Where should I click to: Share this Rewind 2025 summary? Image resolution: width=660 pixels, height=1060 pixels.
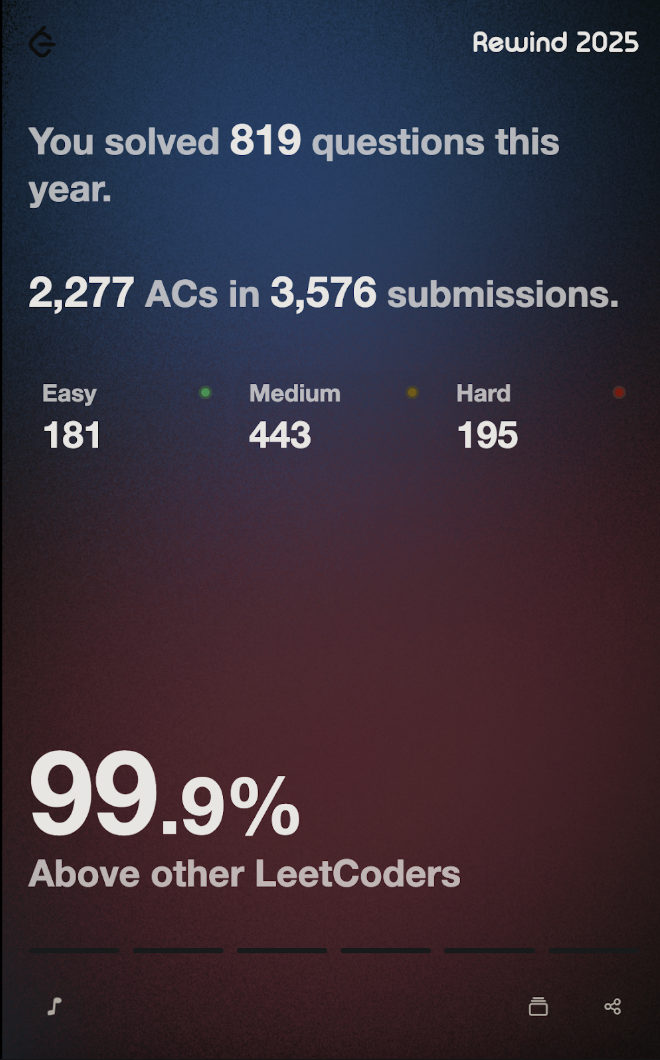point(613,1006)
